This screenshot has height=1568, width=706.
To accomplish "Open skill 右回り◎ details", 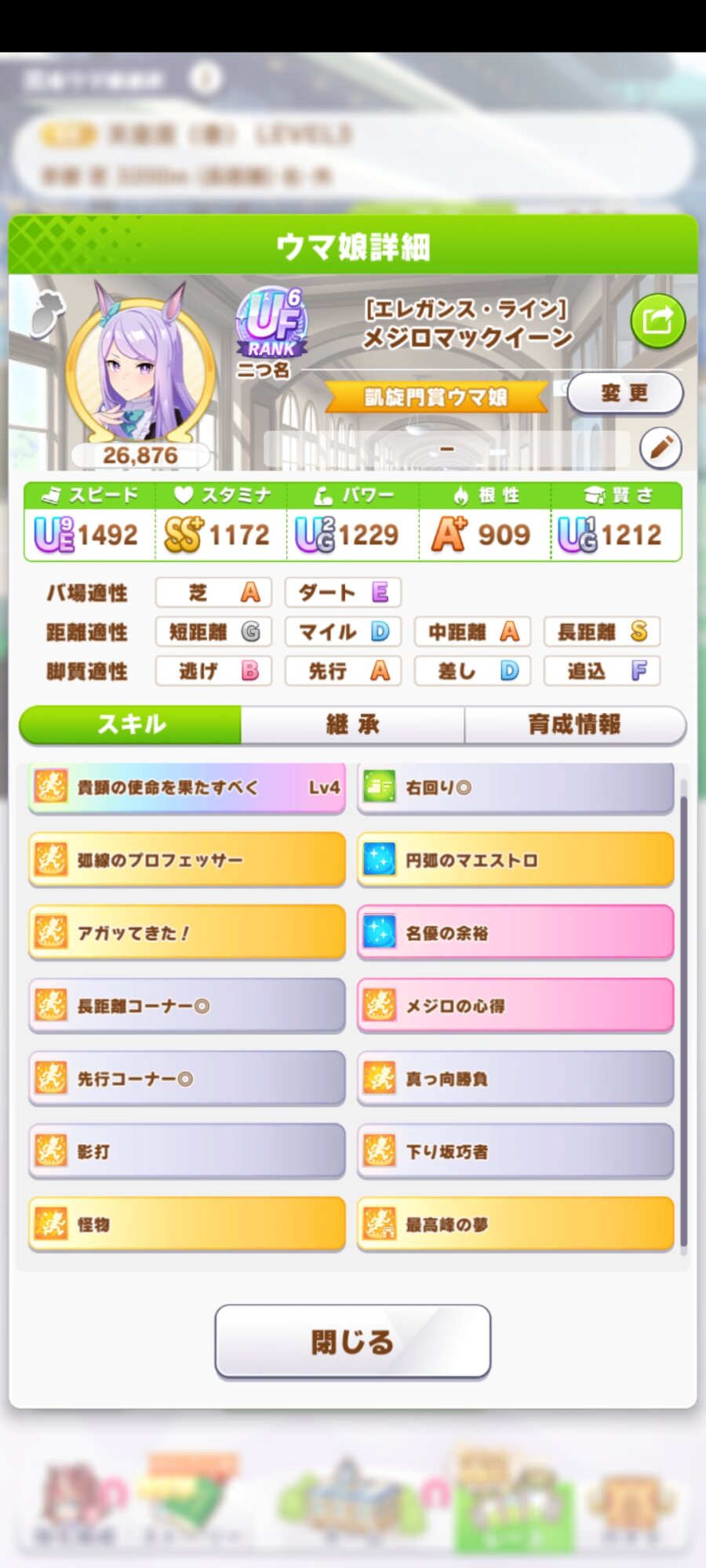I will click(x=515, y=787).
